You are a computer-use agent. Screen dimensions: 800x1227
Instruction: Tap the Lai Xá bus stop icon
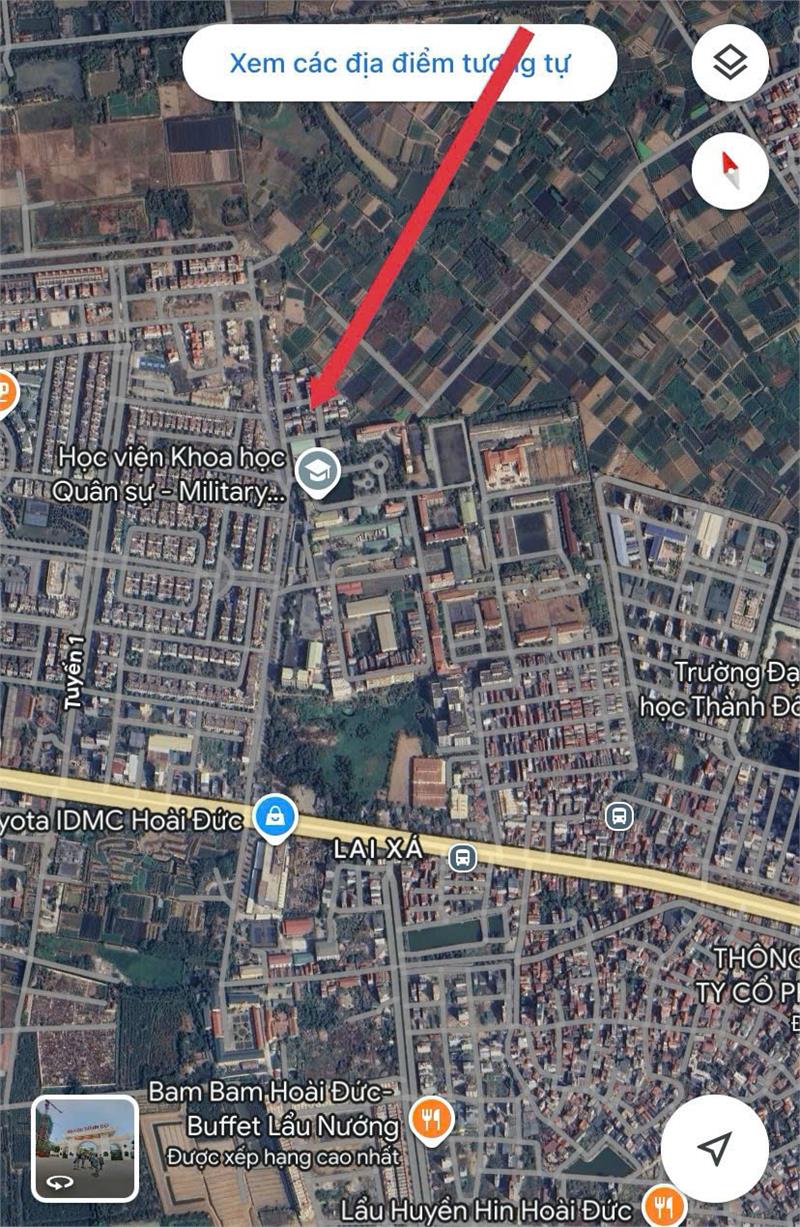(x=462, y=856)
